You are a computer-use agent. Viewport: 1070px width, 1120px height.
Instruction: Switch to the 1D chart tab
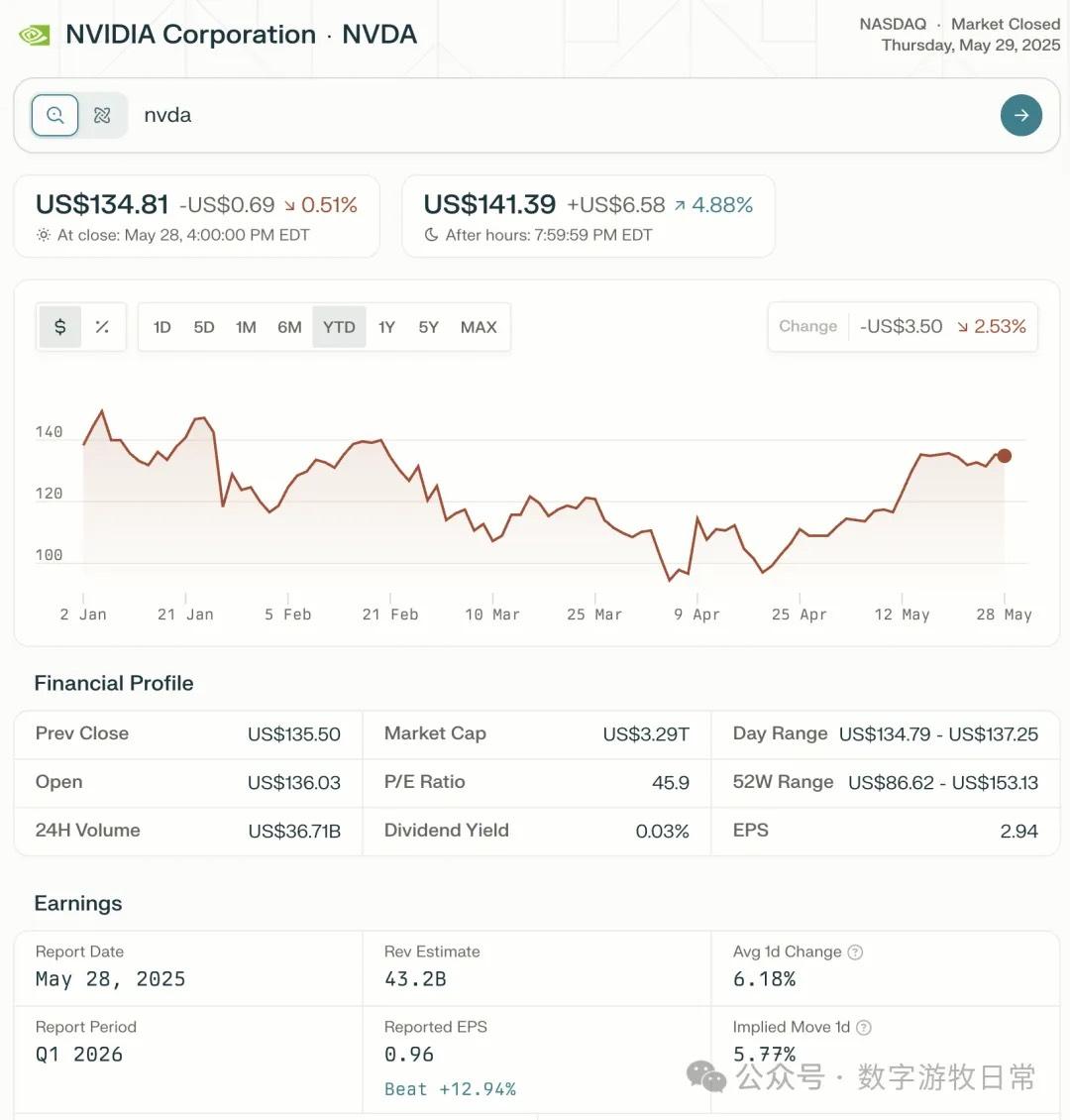pos(161,326)
